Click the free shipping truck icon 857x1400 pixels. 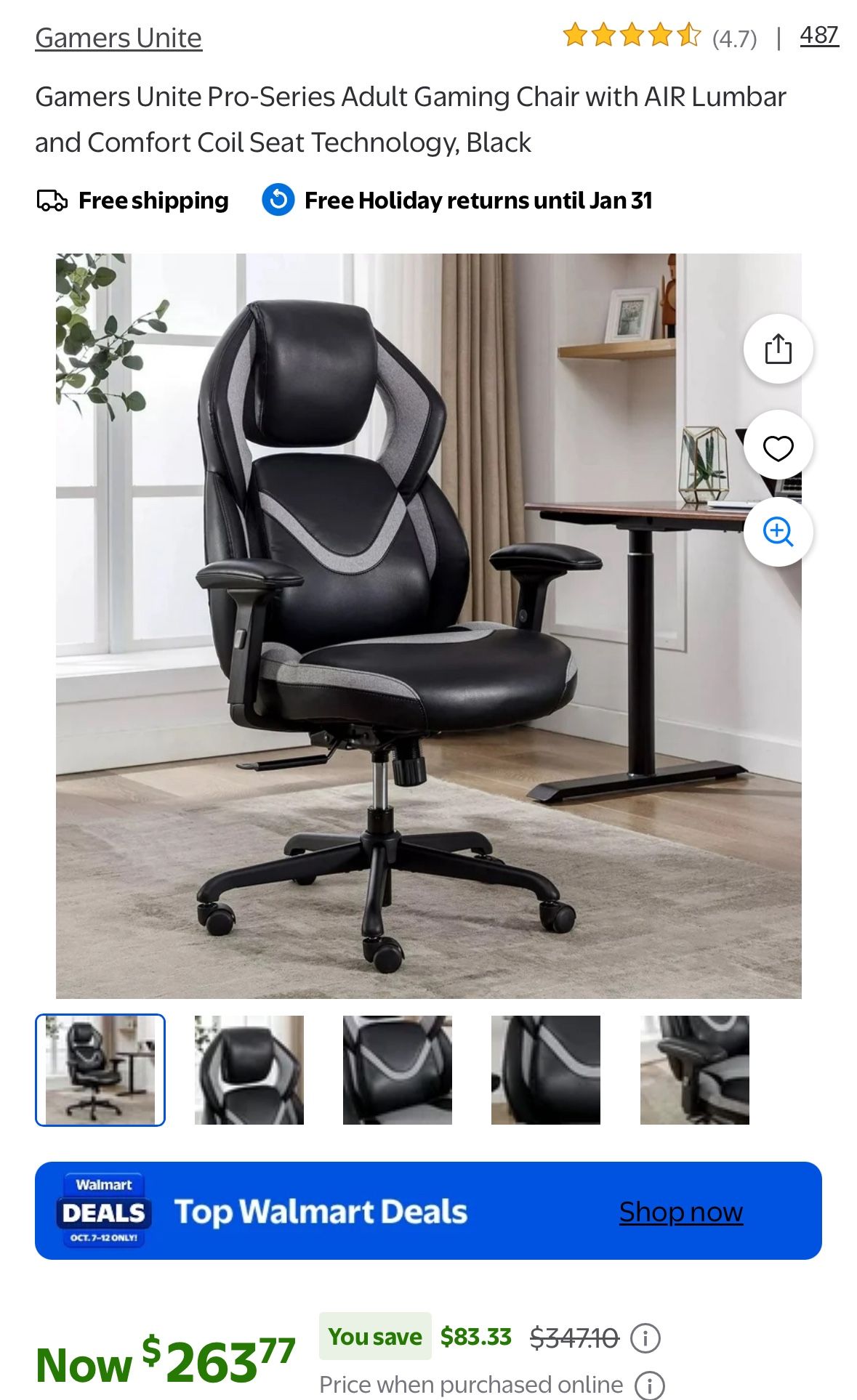click(51, 201)
